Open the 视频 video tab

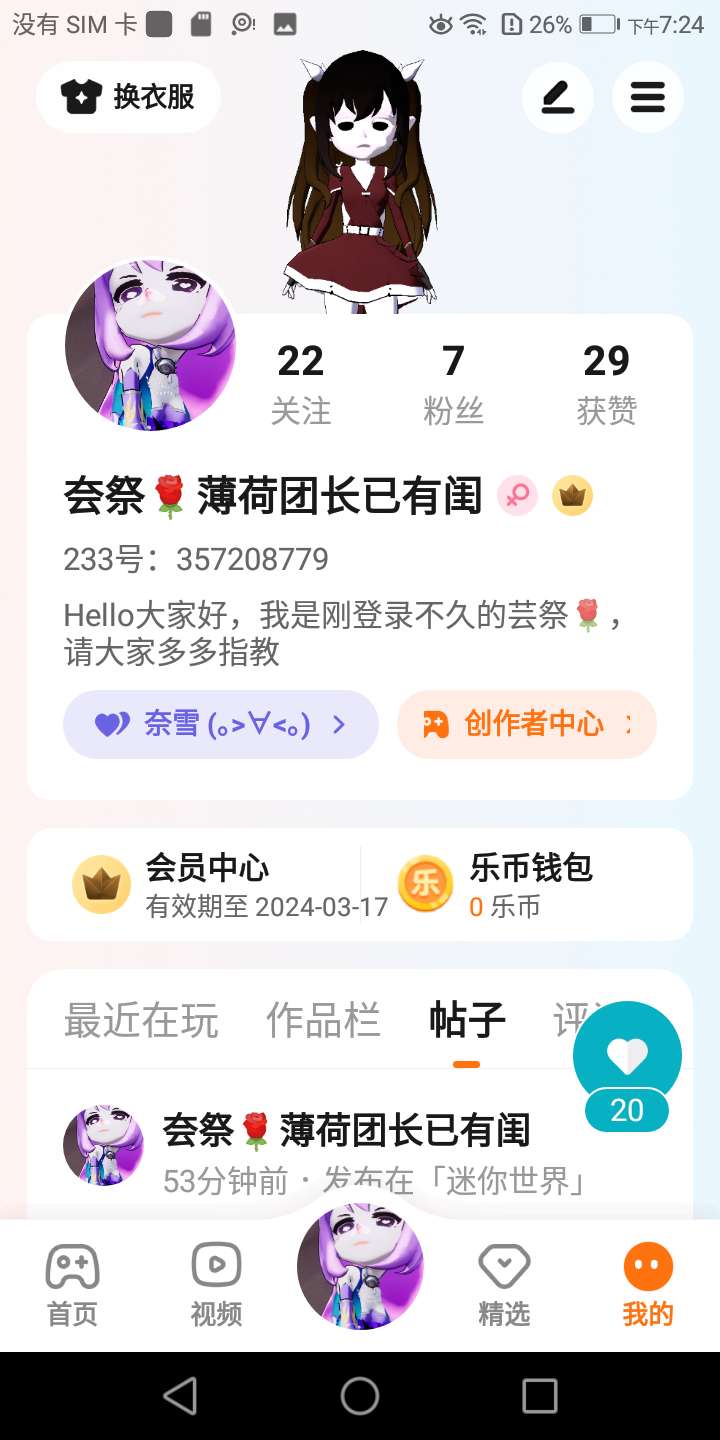pyautogui.click(x=216, y=1285)
